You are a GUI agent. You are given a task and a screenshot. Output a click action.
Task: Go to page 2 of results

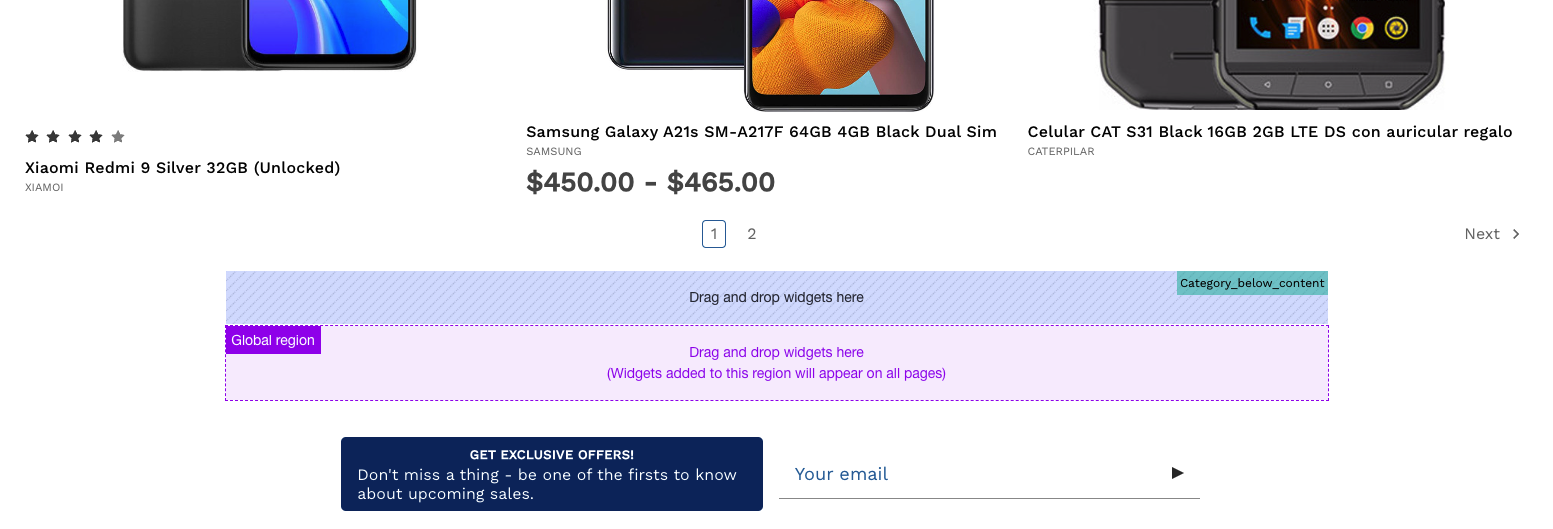752,234
